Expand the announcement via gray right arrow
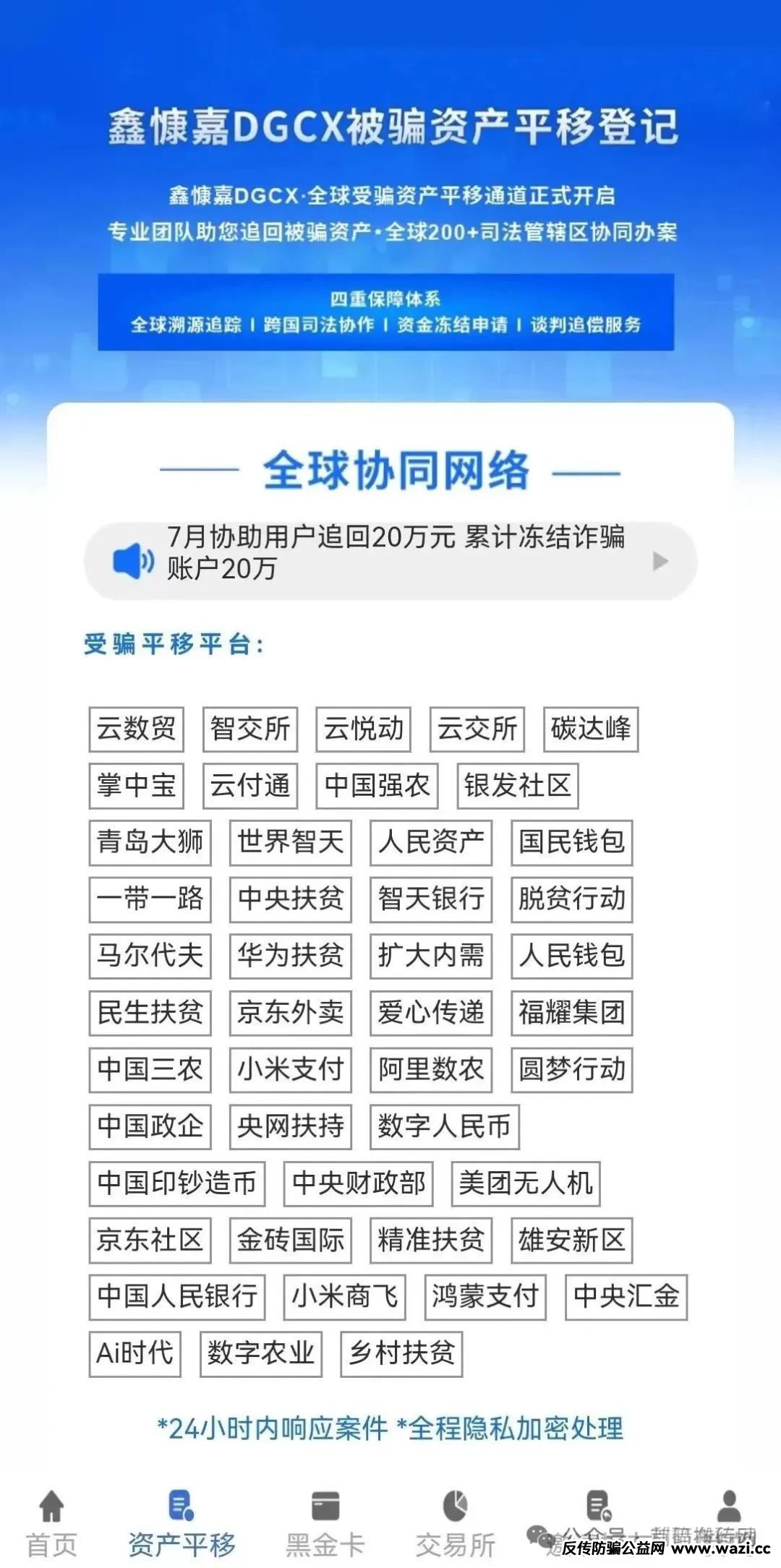This screenshot has width=781, height=1568. point(658,560)
